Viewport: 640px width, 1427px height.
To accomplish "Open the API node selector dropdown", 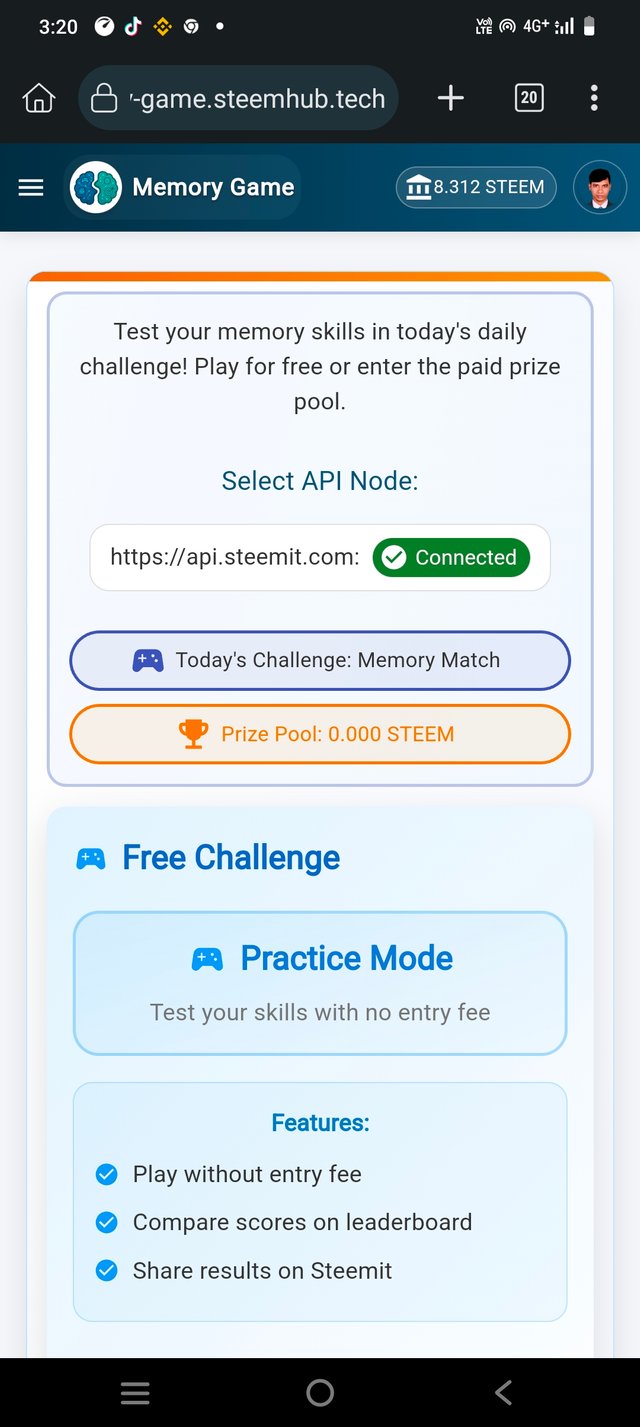I will (319, 557).
